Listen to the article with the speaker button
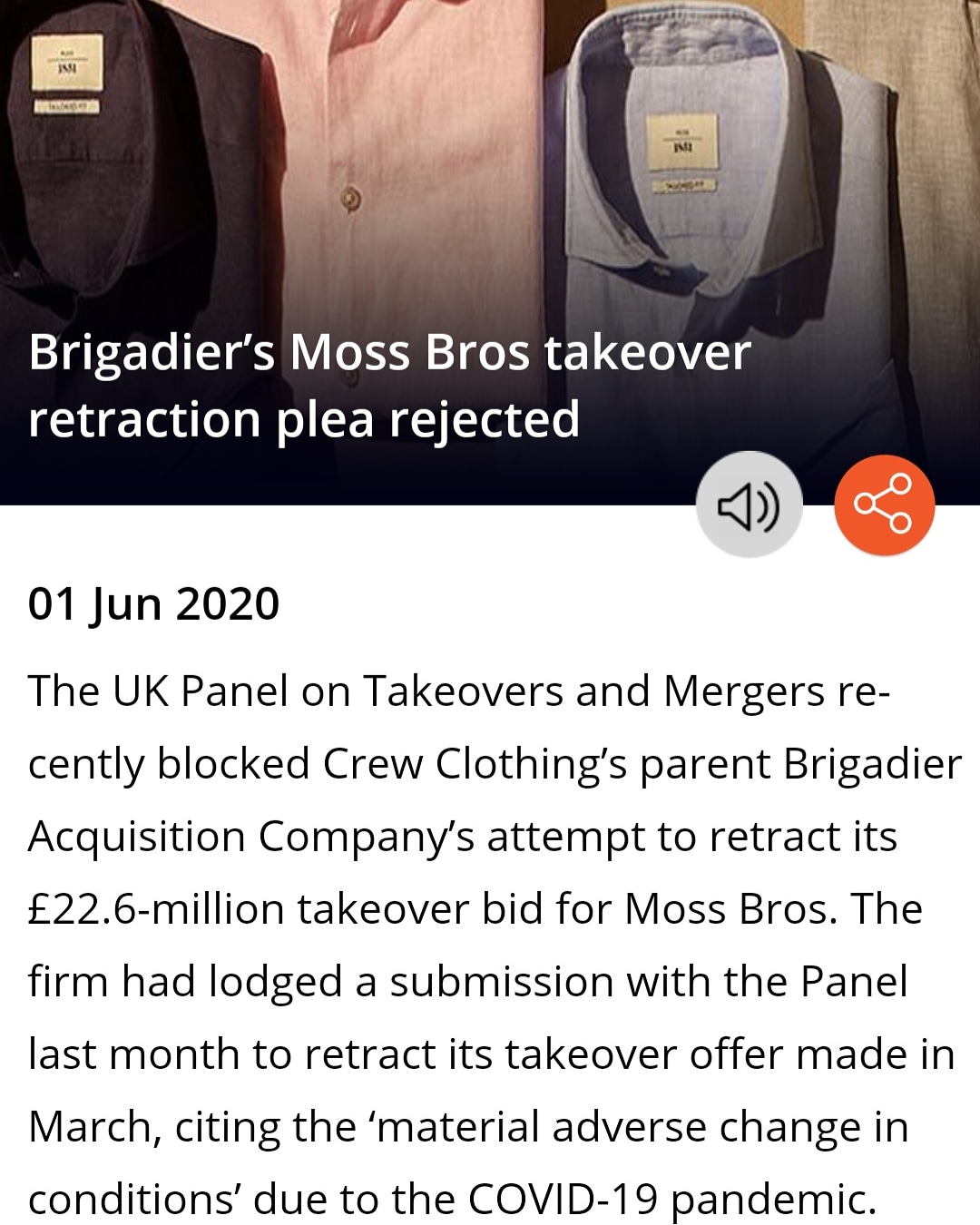980x1225 pixels. coord(749,505)
